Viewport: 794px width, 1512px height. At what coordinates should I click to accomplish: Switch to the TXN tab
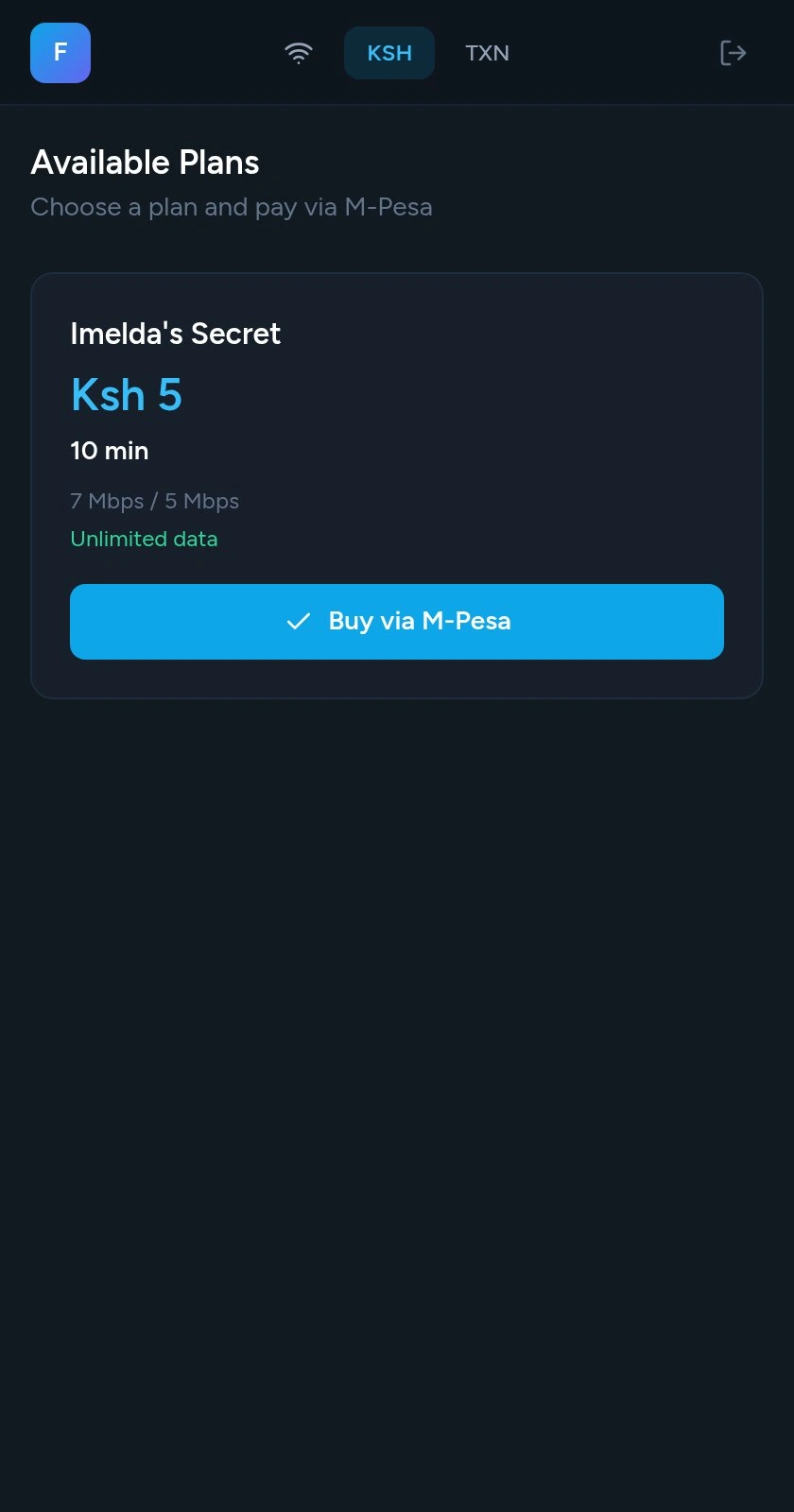[x=487, y=53]
